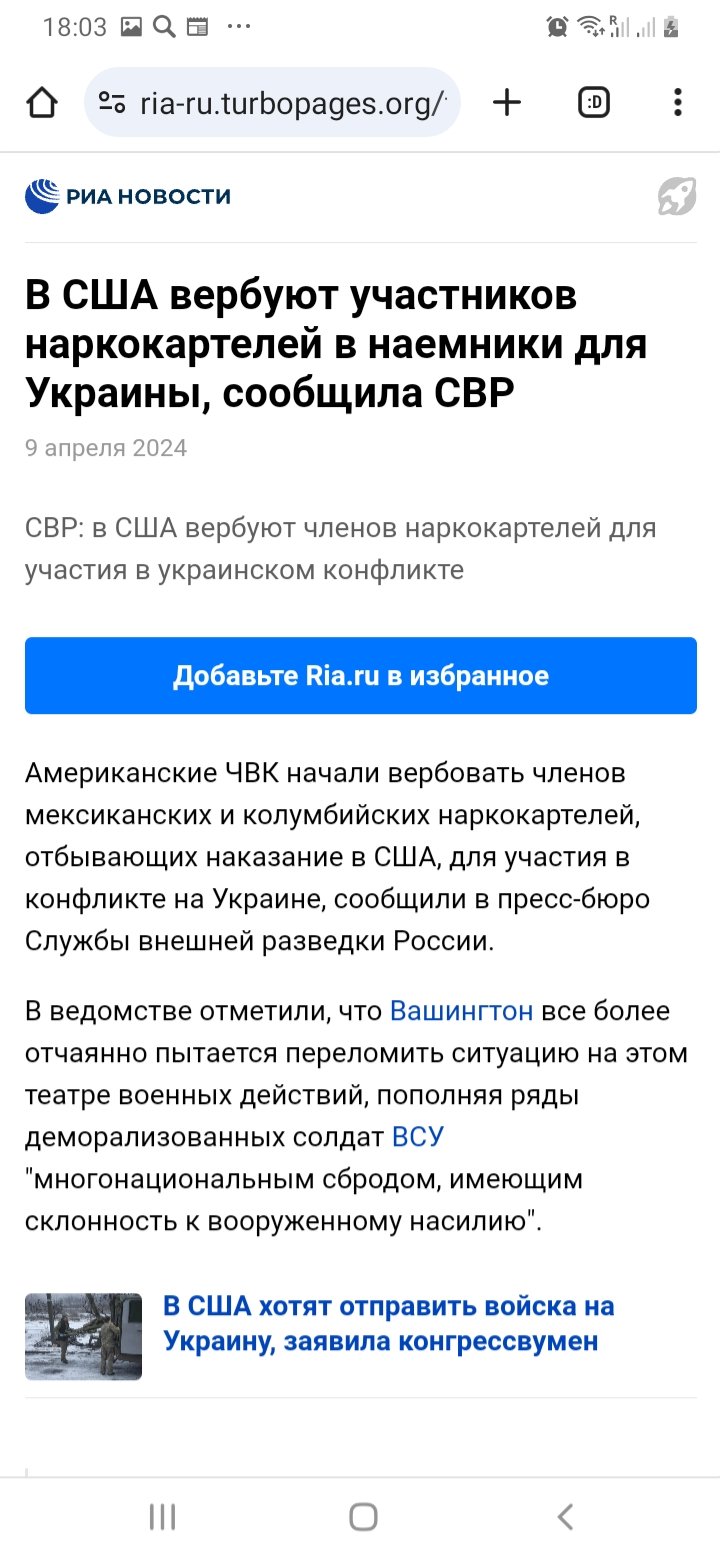Open recent apps from navigation bar
This screenshot has height=1560, width=720.
pyautogui.click(x=162, y=1517)
